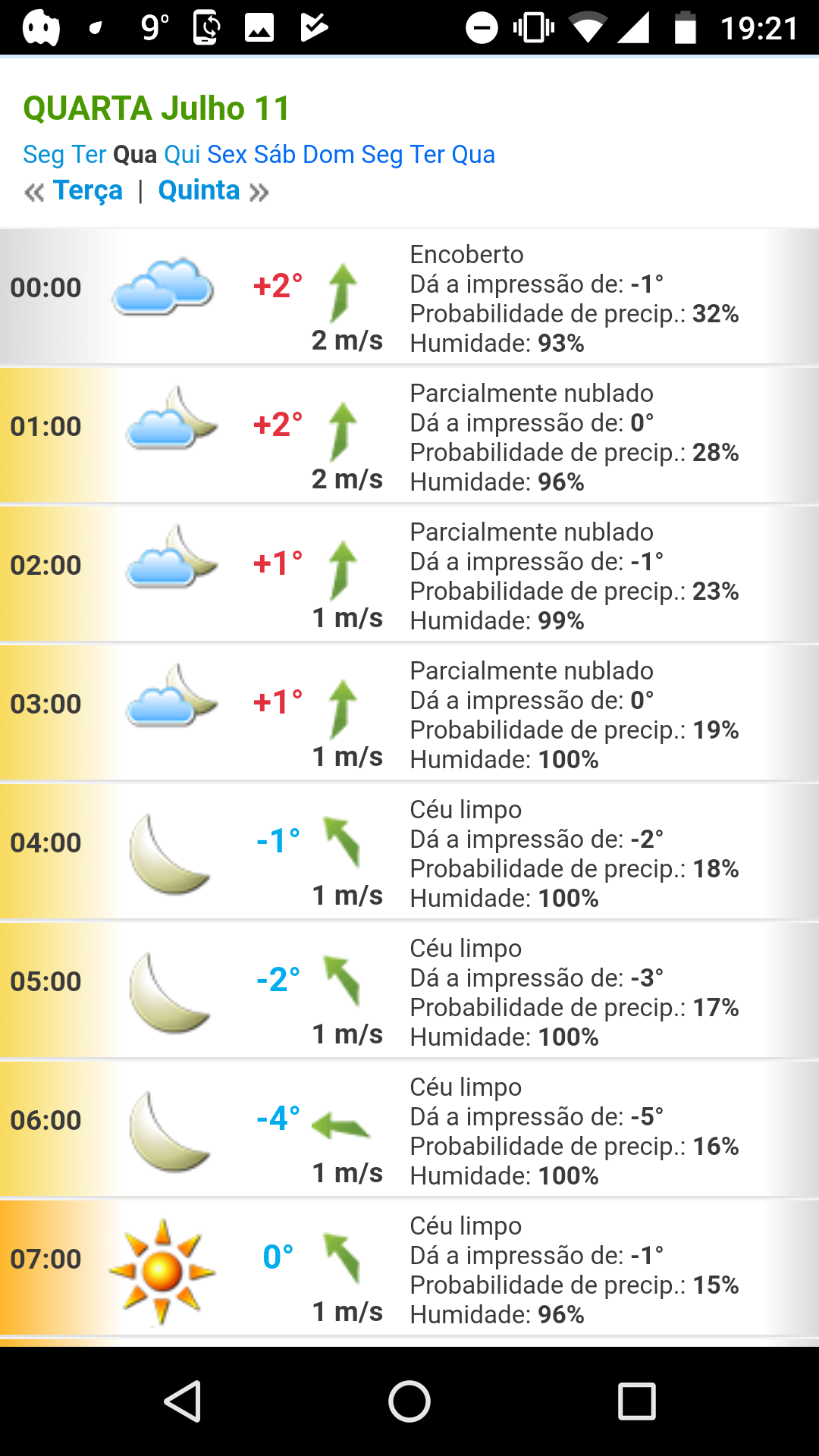
Task: Open the Sáb day forecast
Action: tap(275, 155)
